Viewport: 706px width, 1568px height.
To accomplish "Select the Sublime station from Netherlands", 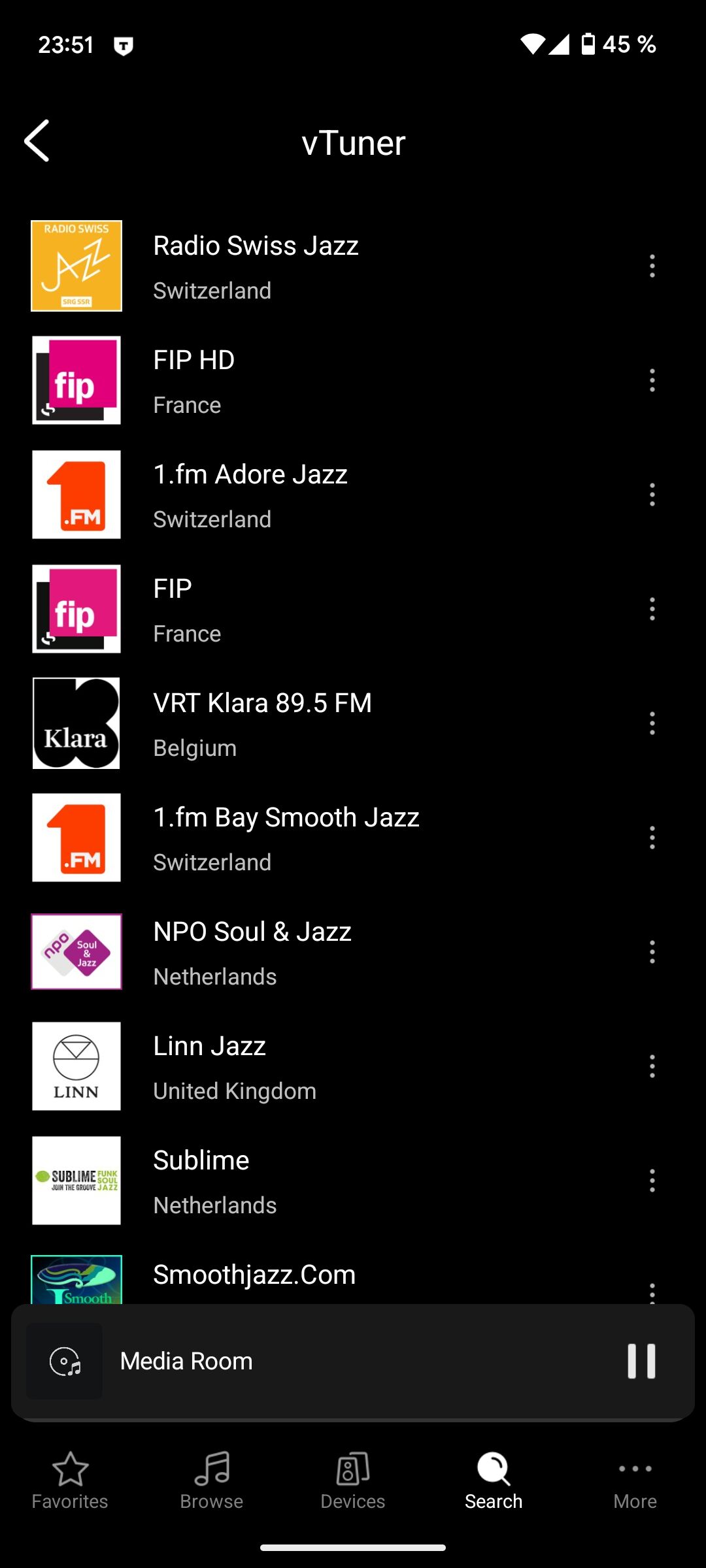I will (353, 1181).
